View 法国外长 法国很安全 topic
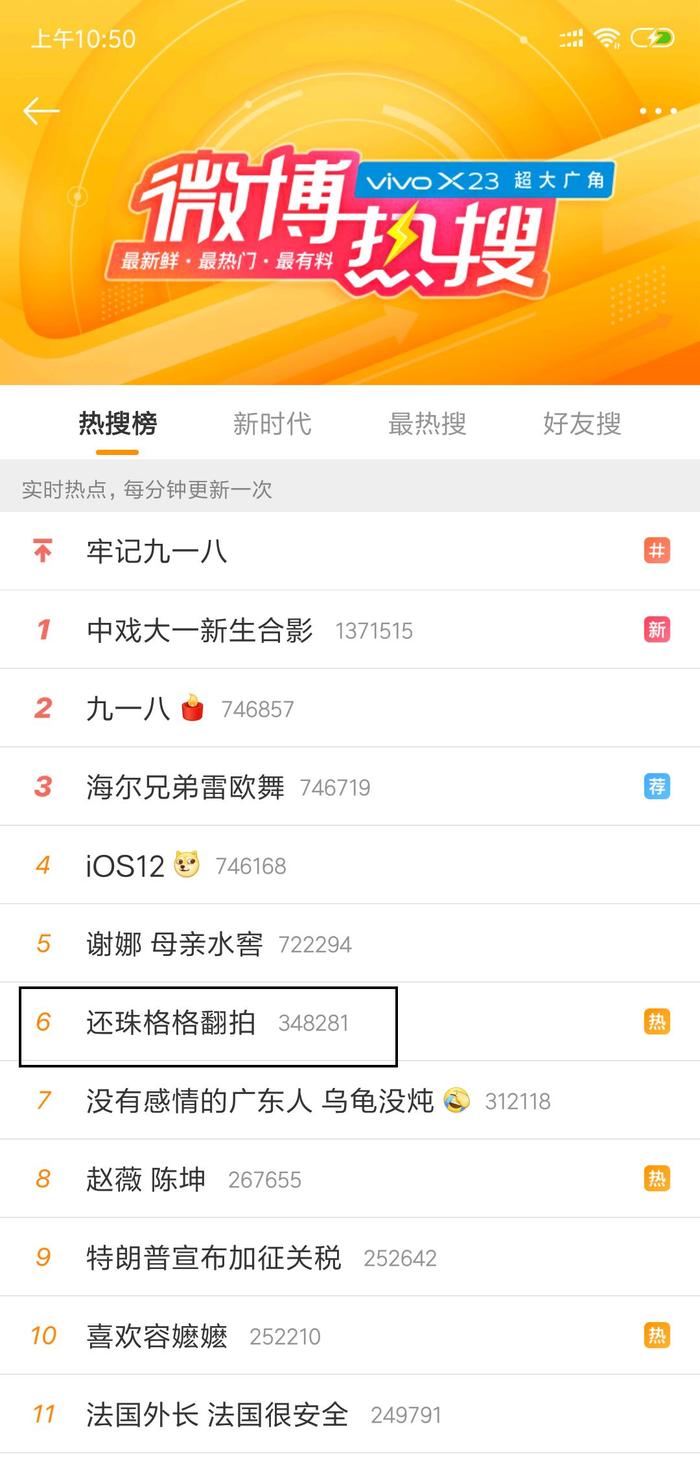The width and height of the screenshot is (700, 1457). point(350,1414)
